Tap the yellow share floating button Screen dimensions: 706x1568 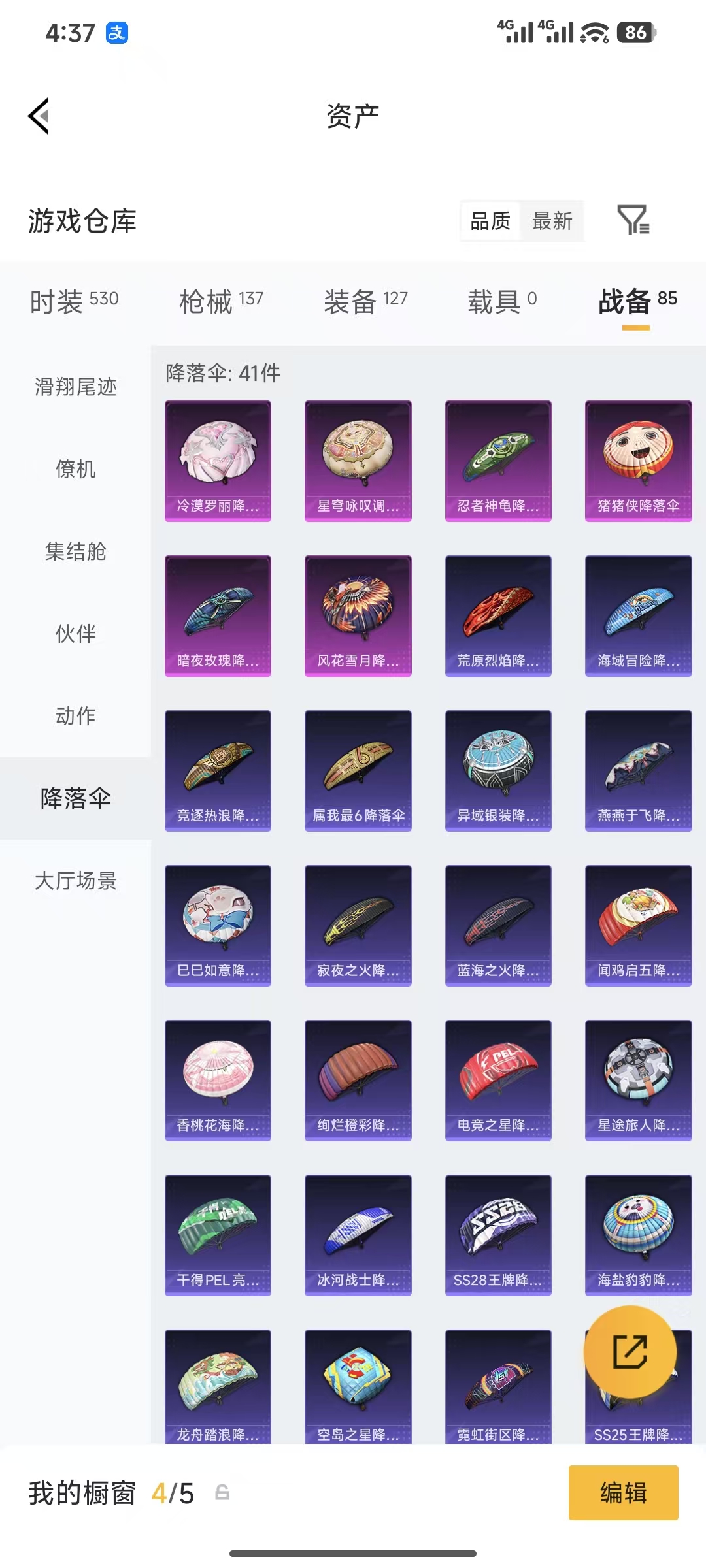[629, 1354]
